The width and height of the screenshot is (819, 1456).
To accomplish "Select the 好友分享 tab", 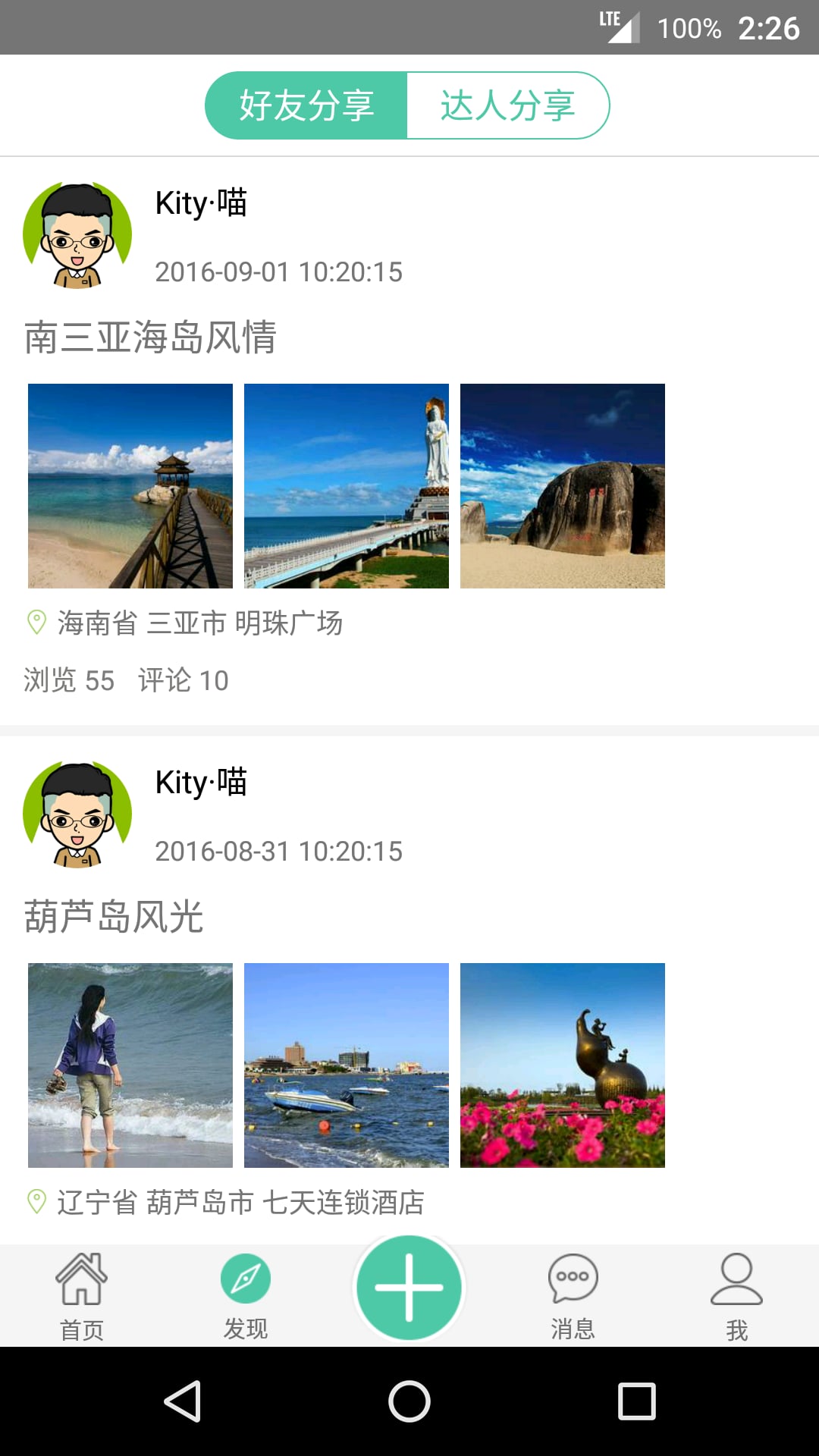I will coord(307,105).
